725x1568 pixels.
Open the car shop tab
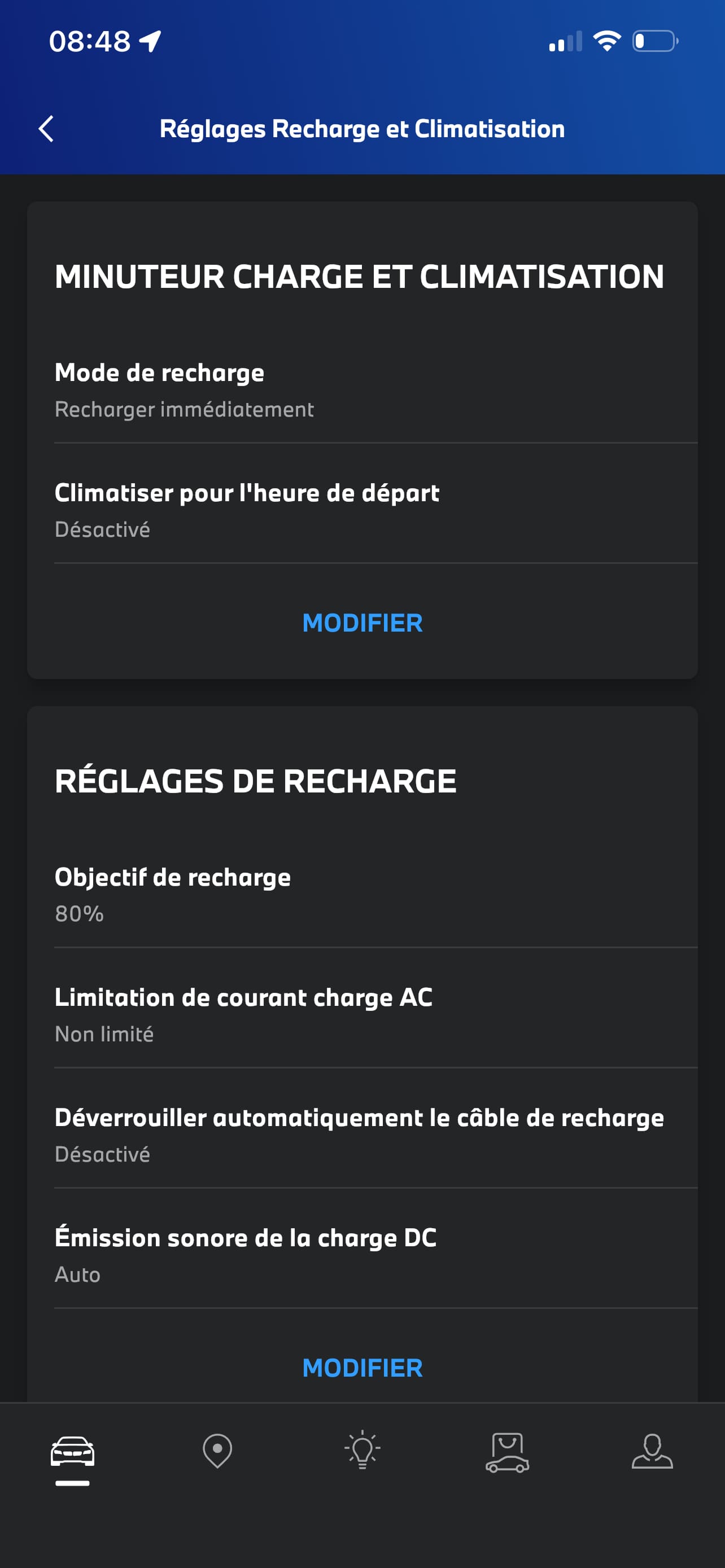[x=507, y=1452]
